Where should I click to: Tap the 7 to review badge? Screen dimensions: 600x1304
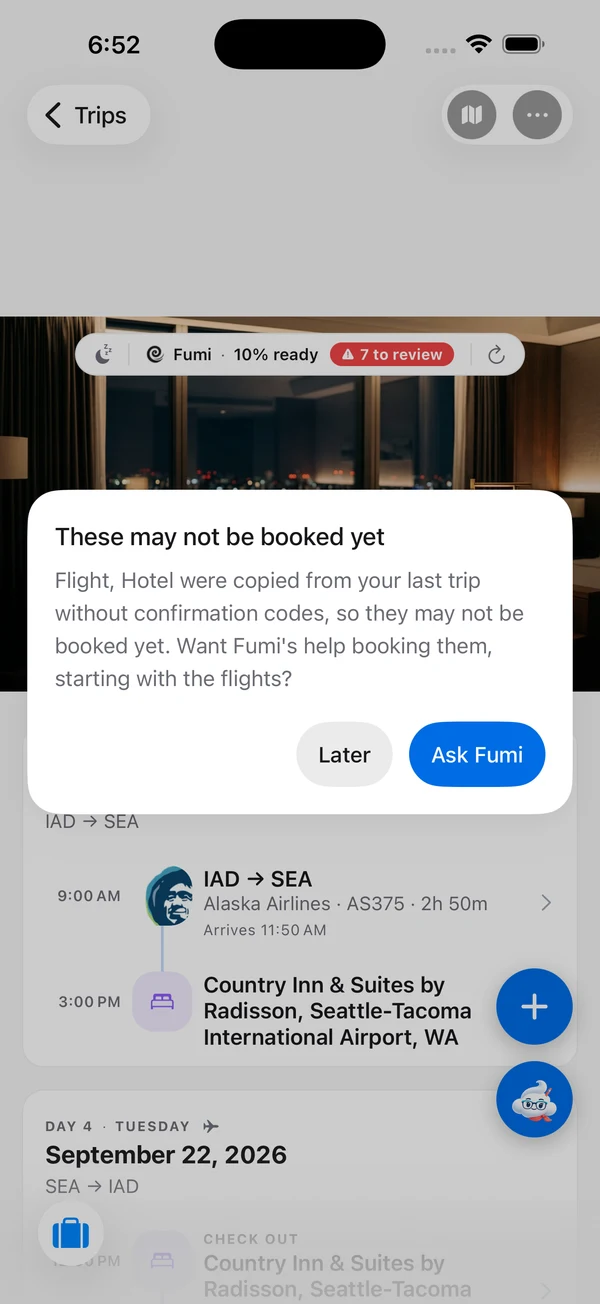[x=392, y=354]
